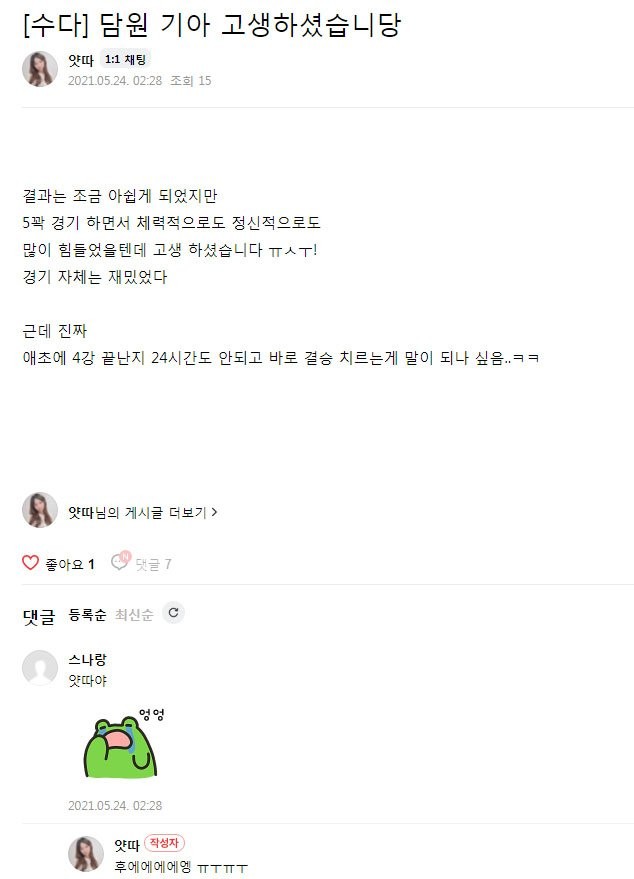
Task: Refresh the comment list
Action: [x=174, y=614]
